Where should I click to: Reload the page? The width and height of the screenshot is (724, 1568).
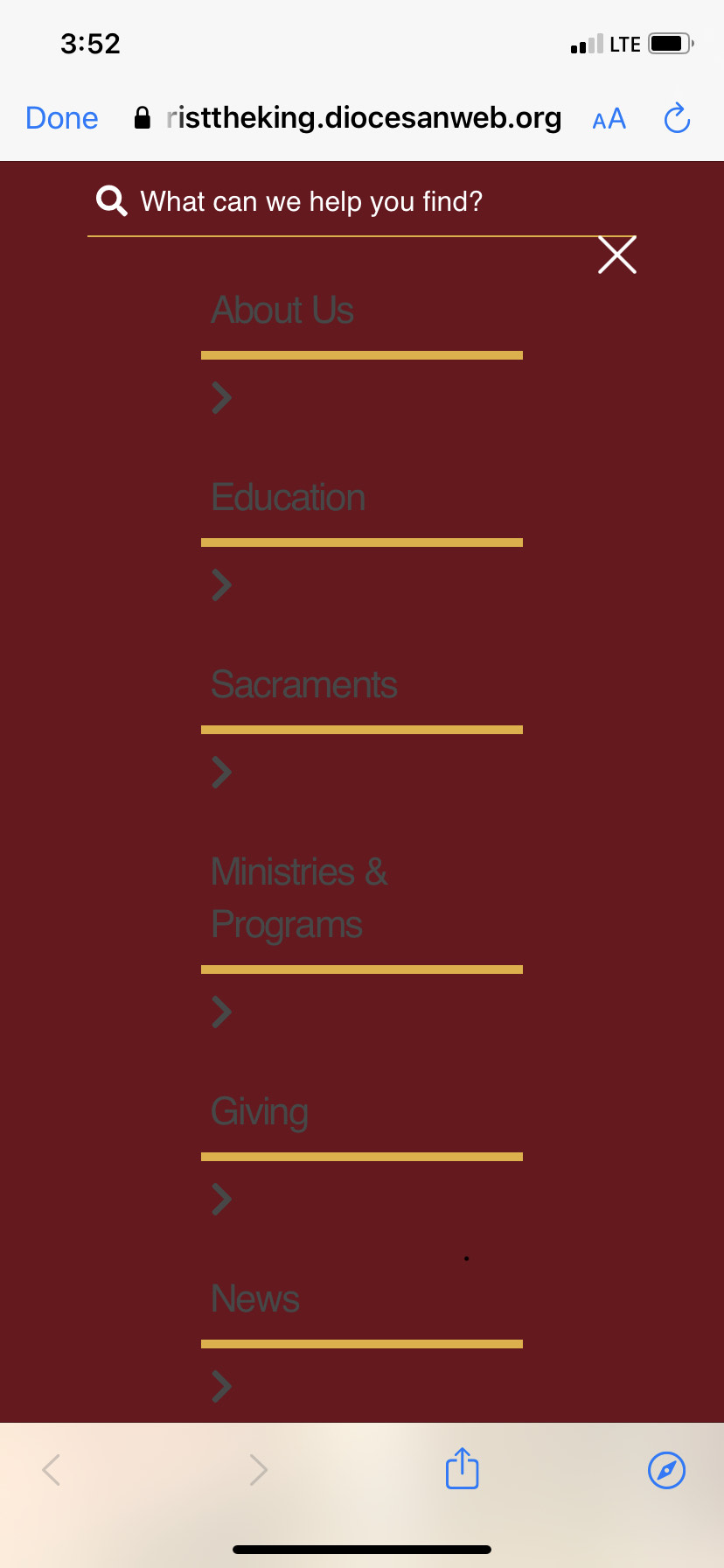tap(677, 118)
